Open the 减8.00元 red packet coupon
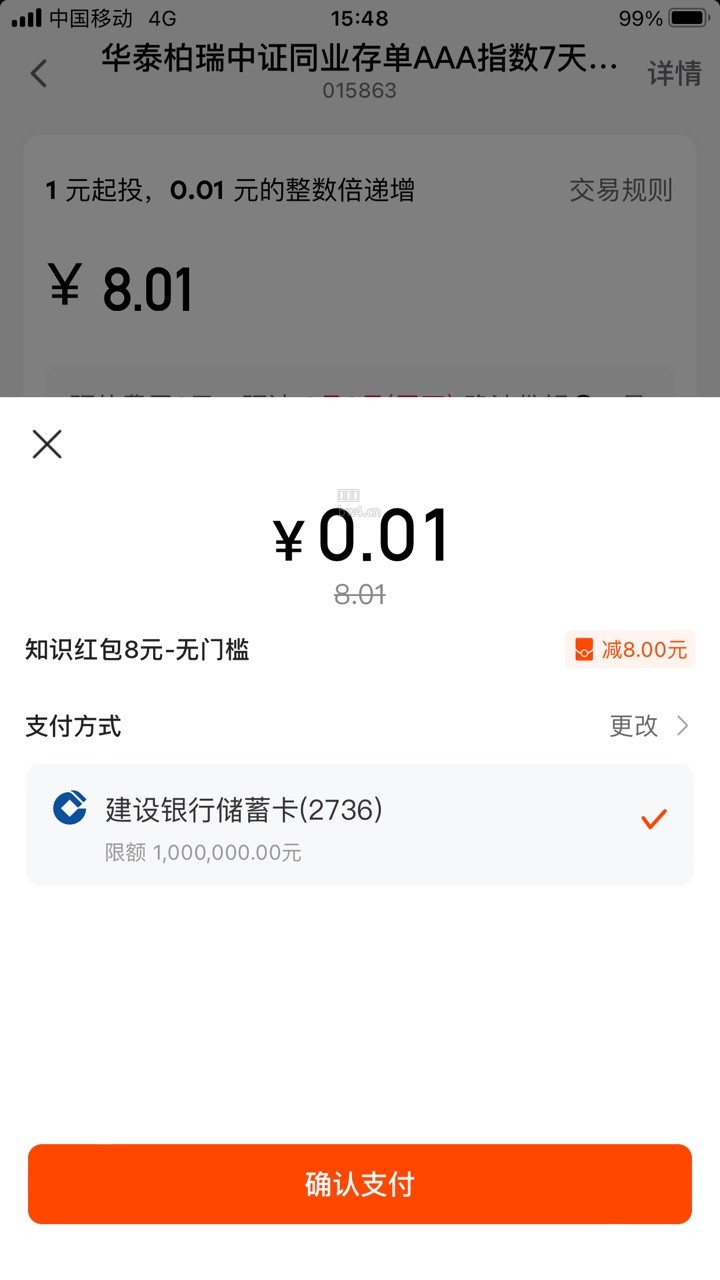This screenshot has height=1280, width=720. point(630,650)
